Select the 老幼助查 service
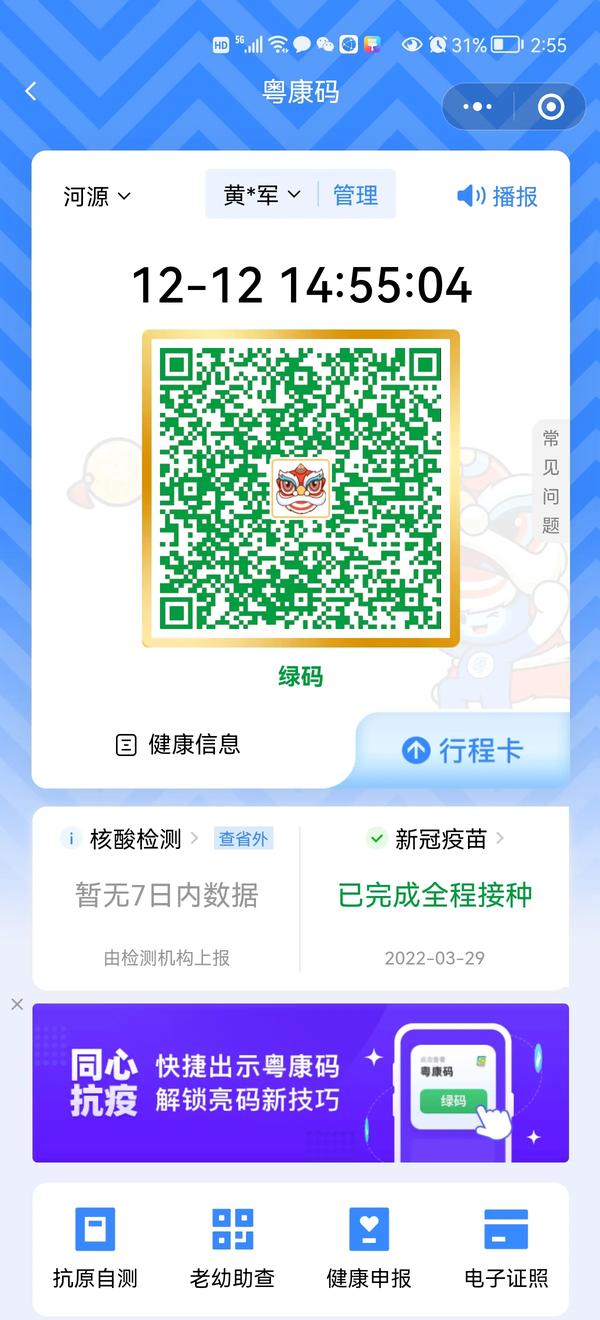The image size is (600, 1320). click(232, 1247)
